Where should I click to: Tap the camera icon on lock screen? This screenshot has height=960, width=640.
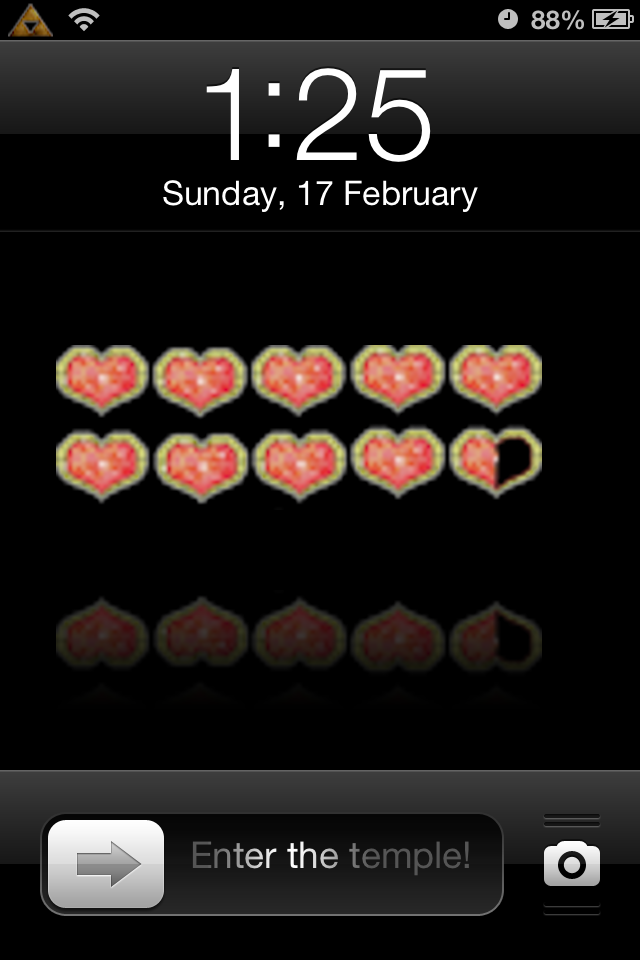coord(571,864)
